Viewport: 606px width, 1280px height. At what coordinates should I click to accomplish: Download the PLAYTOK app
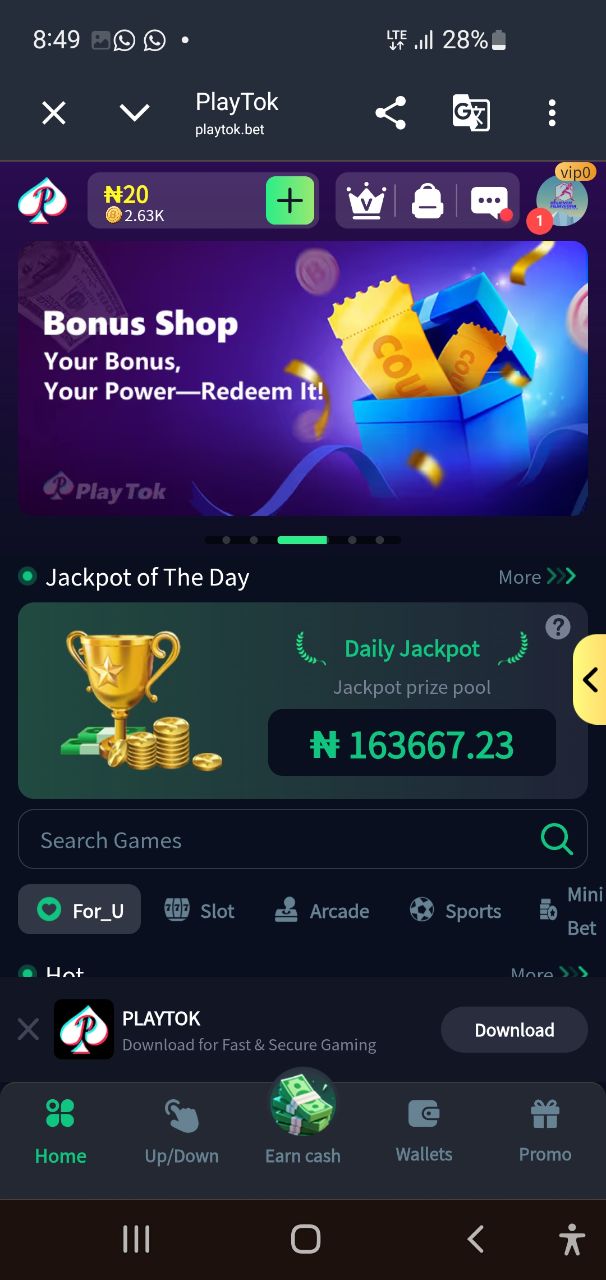point(514,1030)
